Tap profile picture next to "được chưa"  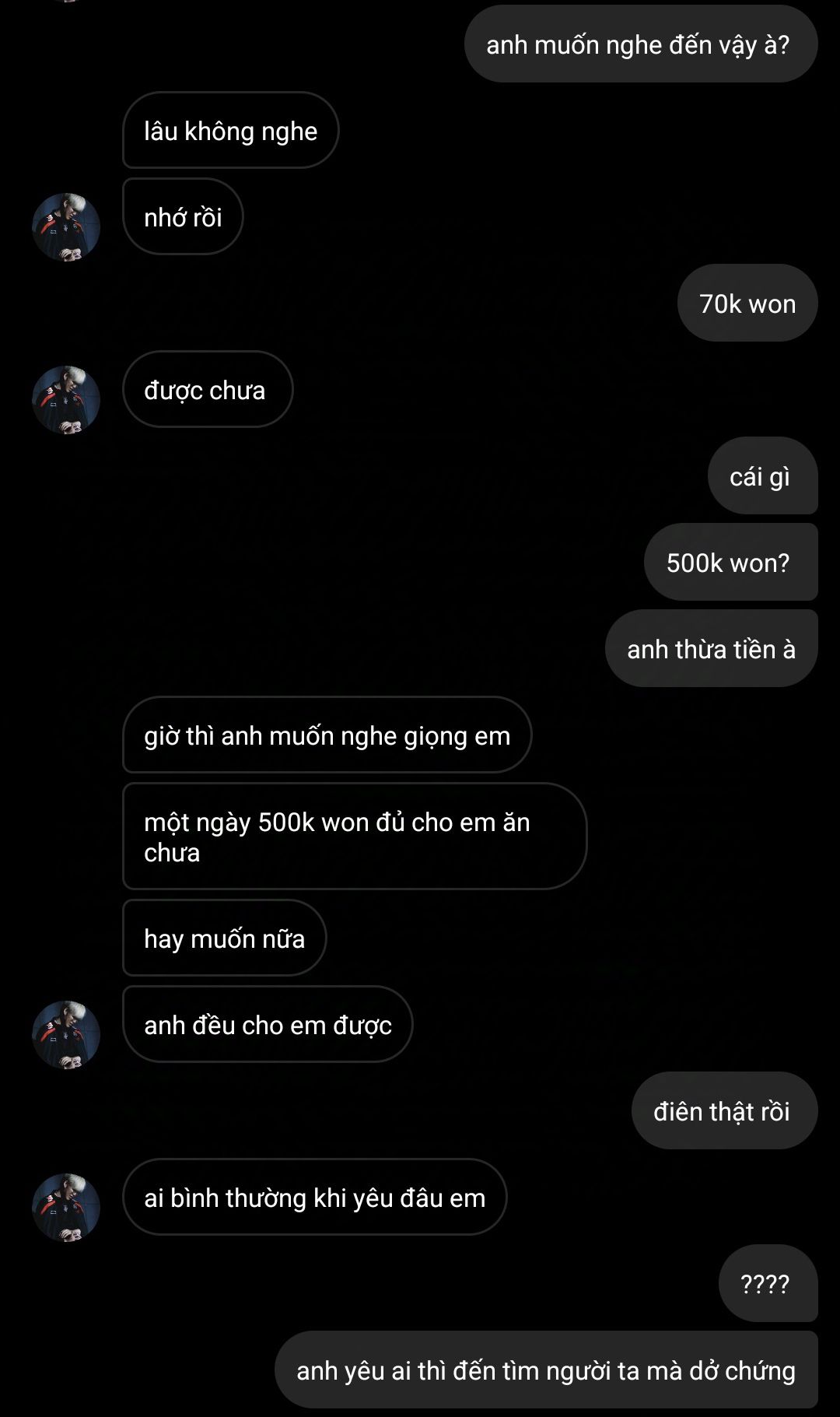(66, 400)
